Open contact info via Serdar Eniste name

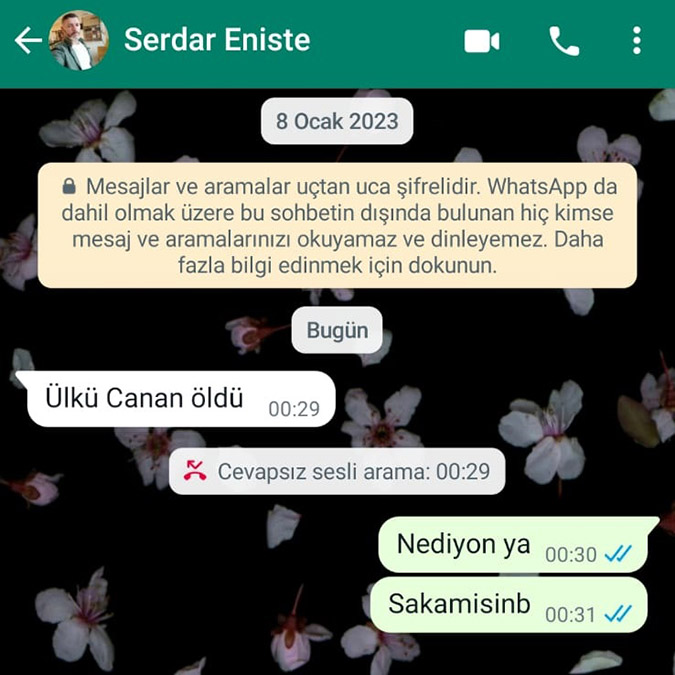217,40
